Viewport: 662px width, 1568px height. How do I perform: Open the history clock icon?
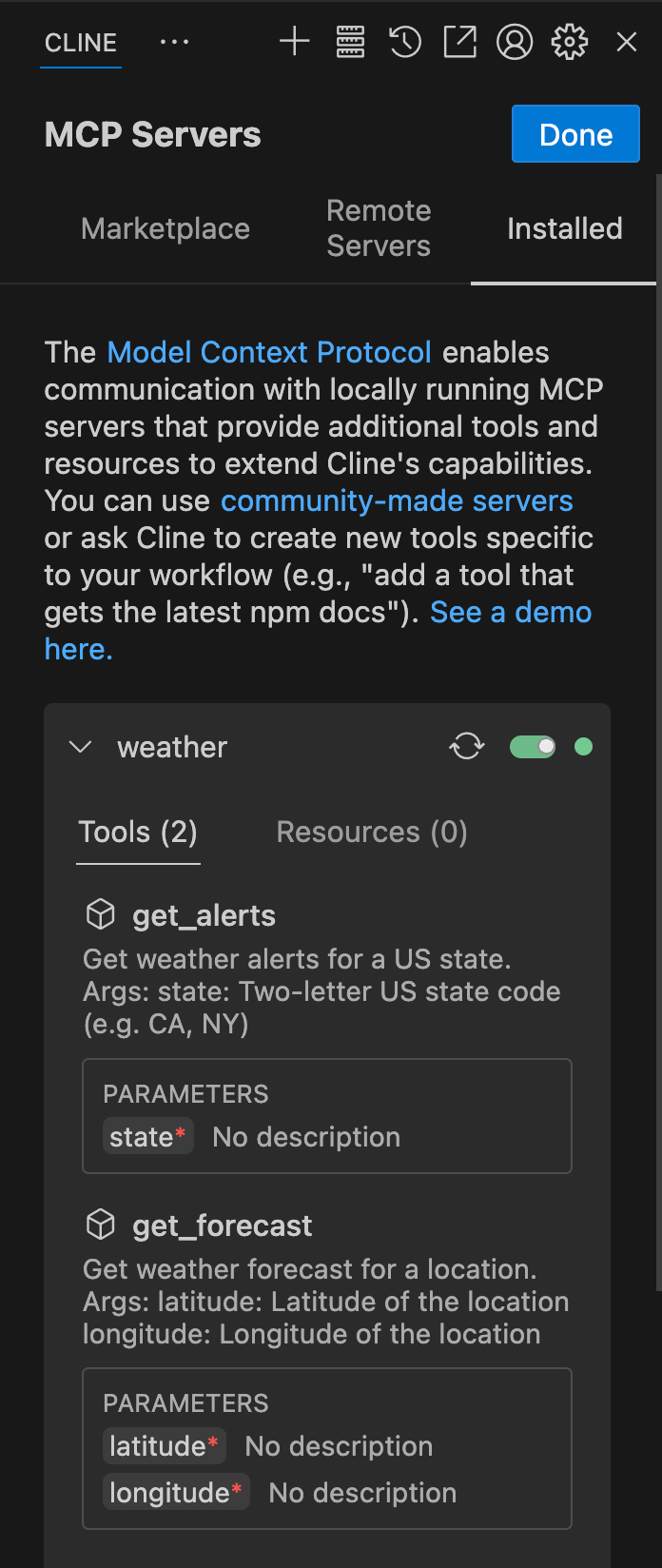[x=405, y=42]
